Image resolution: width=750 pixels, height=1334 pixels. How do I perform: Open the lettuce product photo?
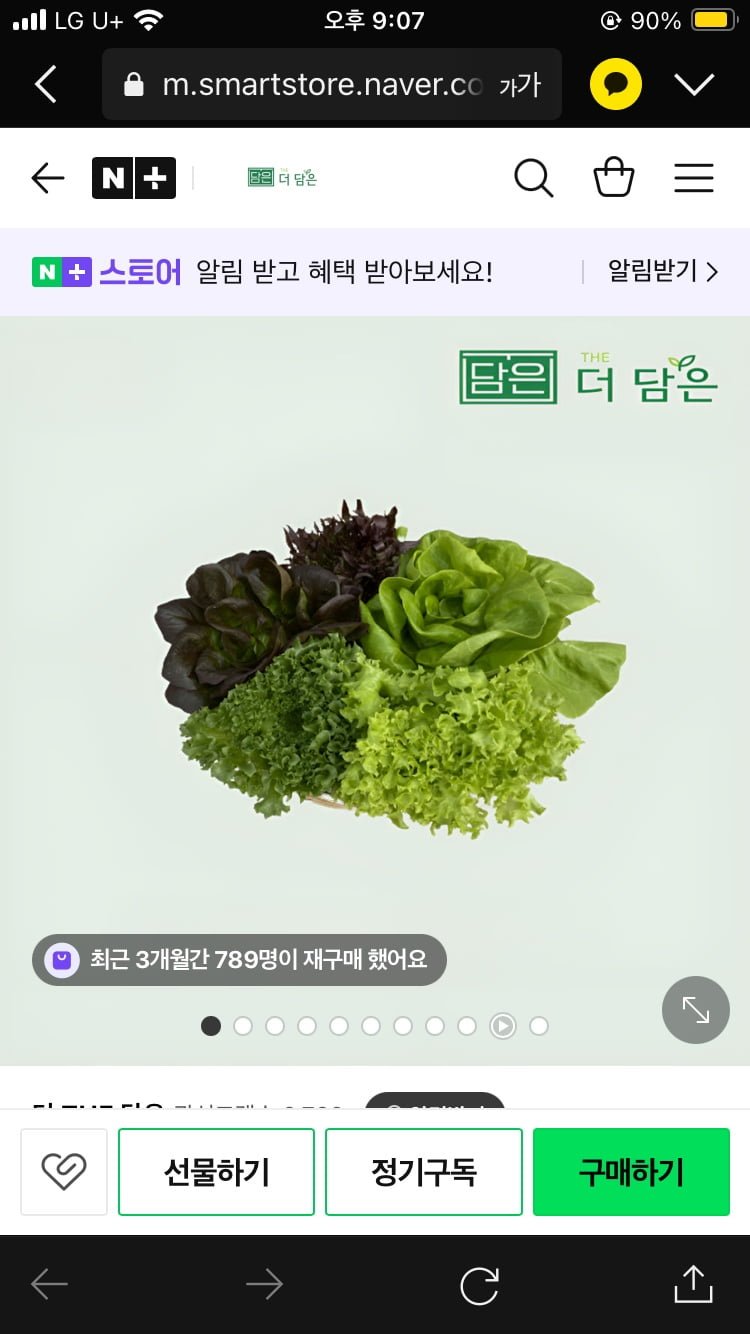[390, 670]
